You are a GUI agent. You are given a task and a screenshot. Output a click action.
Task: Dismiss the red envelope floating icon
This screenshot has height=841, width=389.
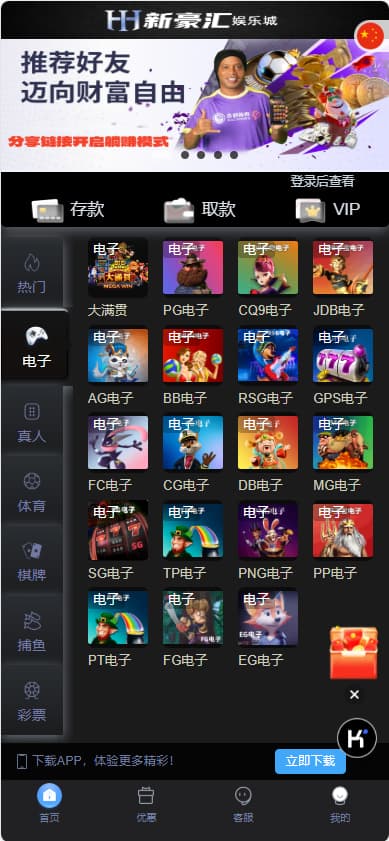click(354, 695)
